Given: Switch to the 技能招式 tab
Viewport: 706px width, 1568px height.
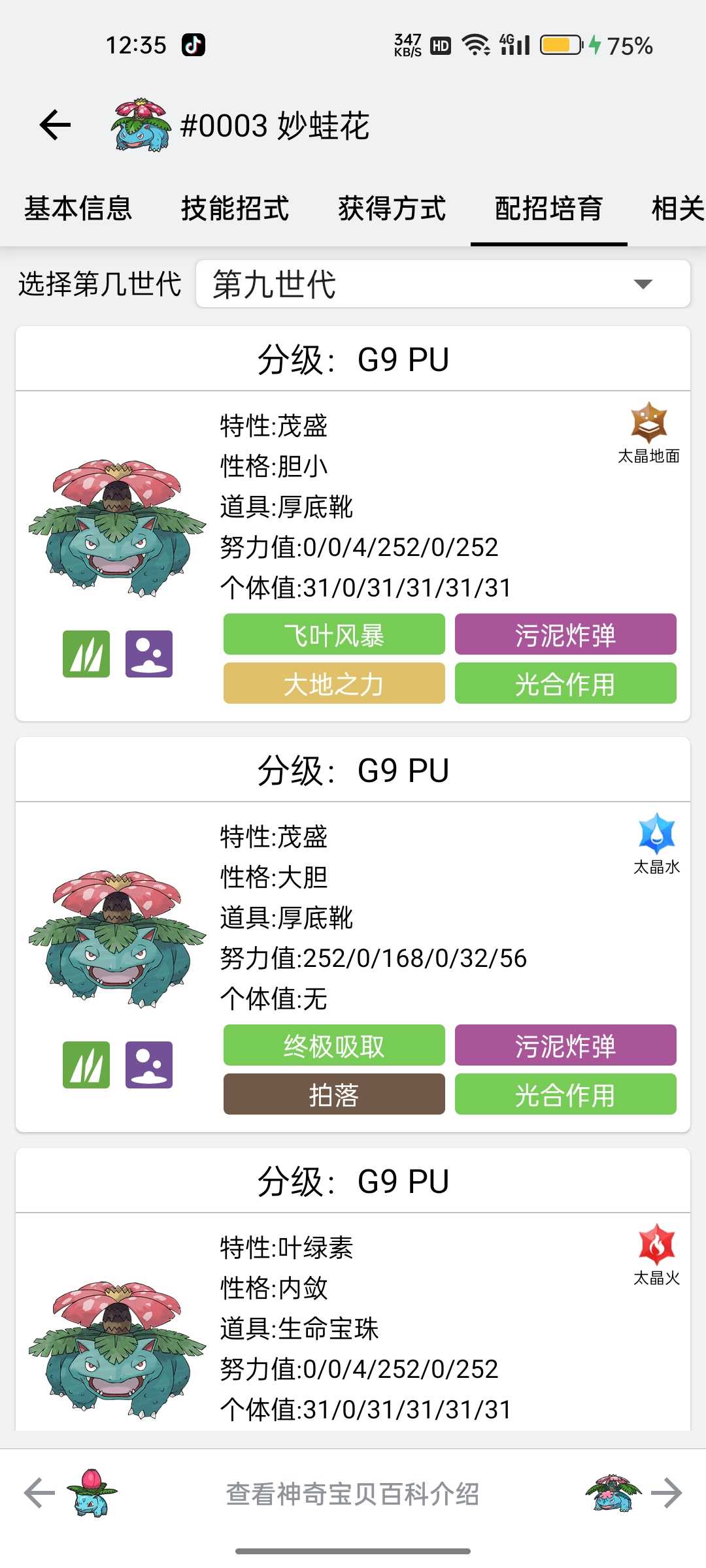Looking at the screenshot, I should (235, 209).
